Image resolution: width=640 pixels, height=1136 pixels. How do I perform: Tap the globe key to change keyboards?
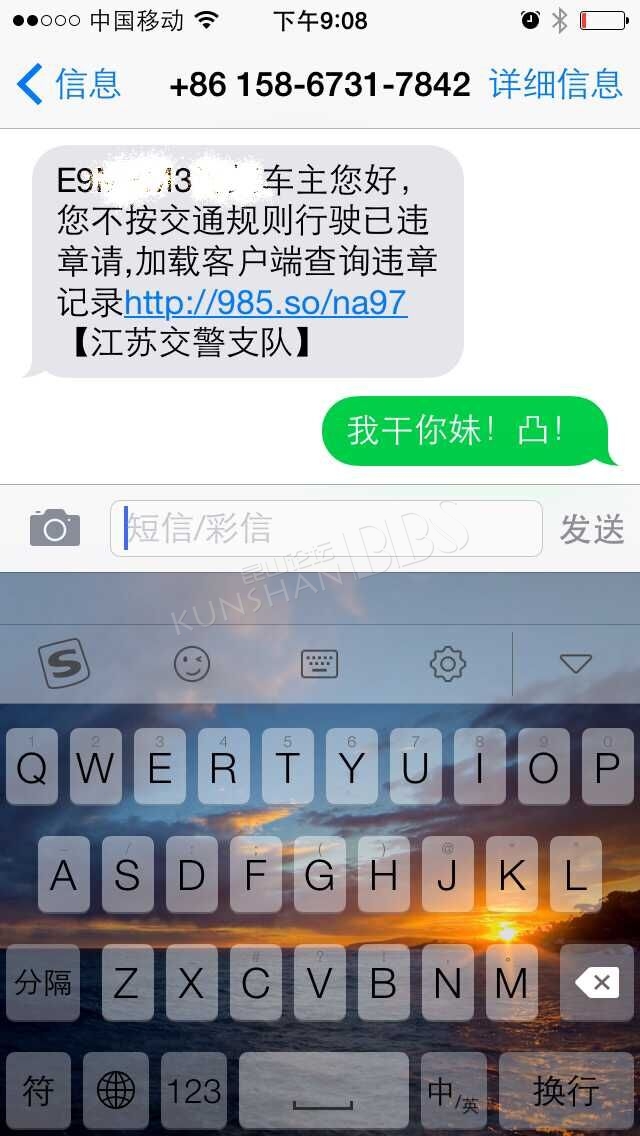pos(116,1090)
